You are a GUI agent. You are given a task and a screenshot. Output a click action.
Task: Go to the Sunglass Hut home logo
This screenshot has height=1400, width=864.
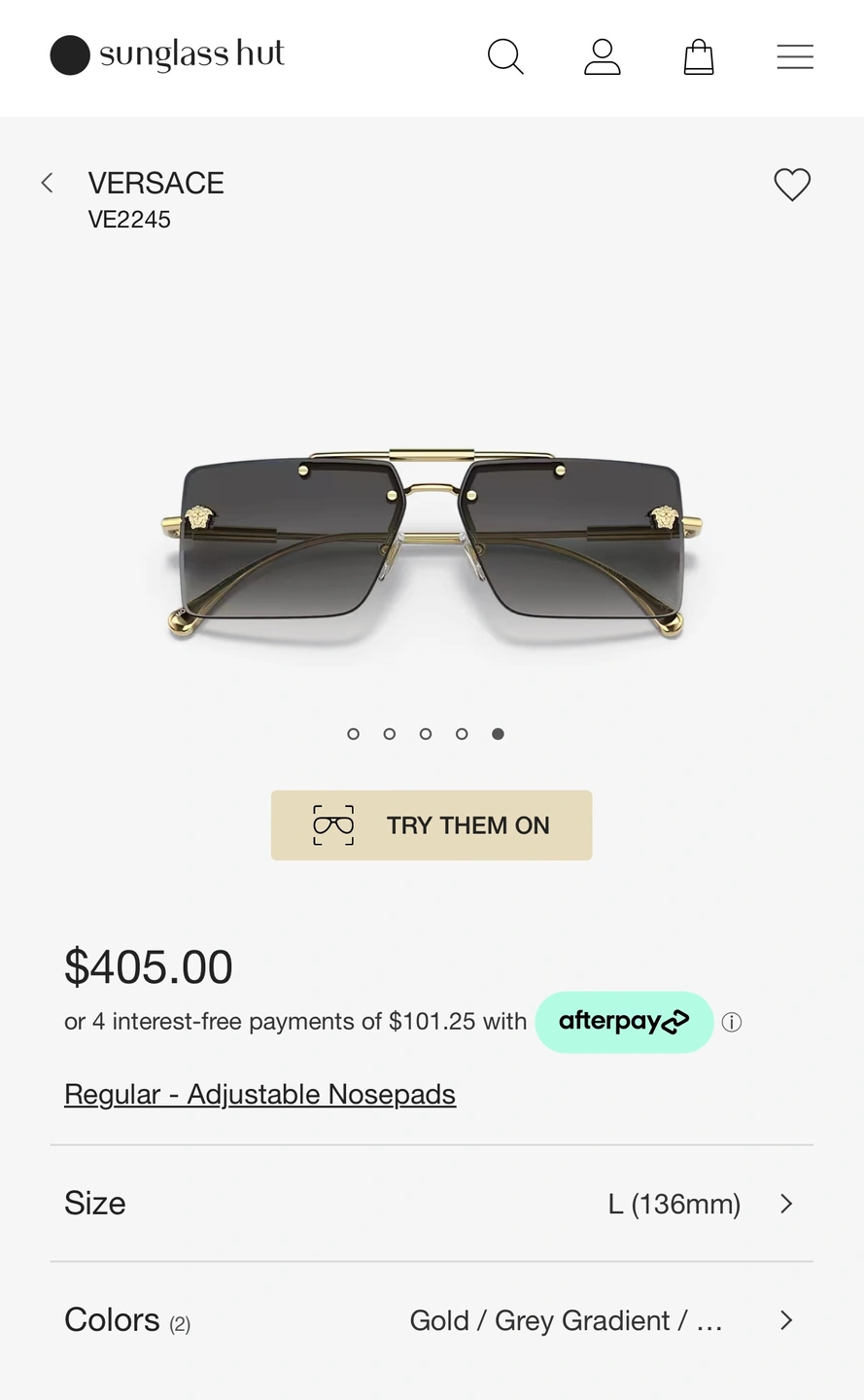click(x=167, y=55)
